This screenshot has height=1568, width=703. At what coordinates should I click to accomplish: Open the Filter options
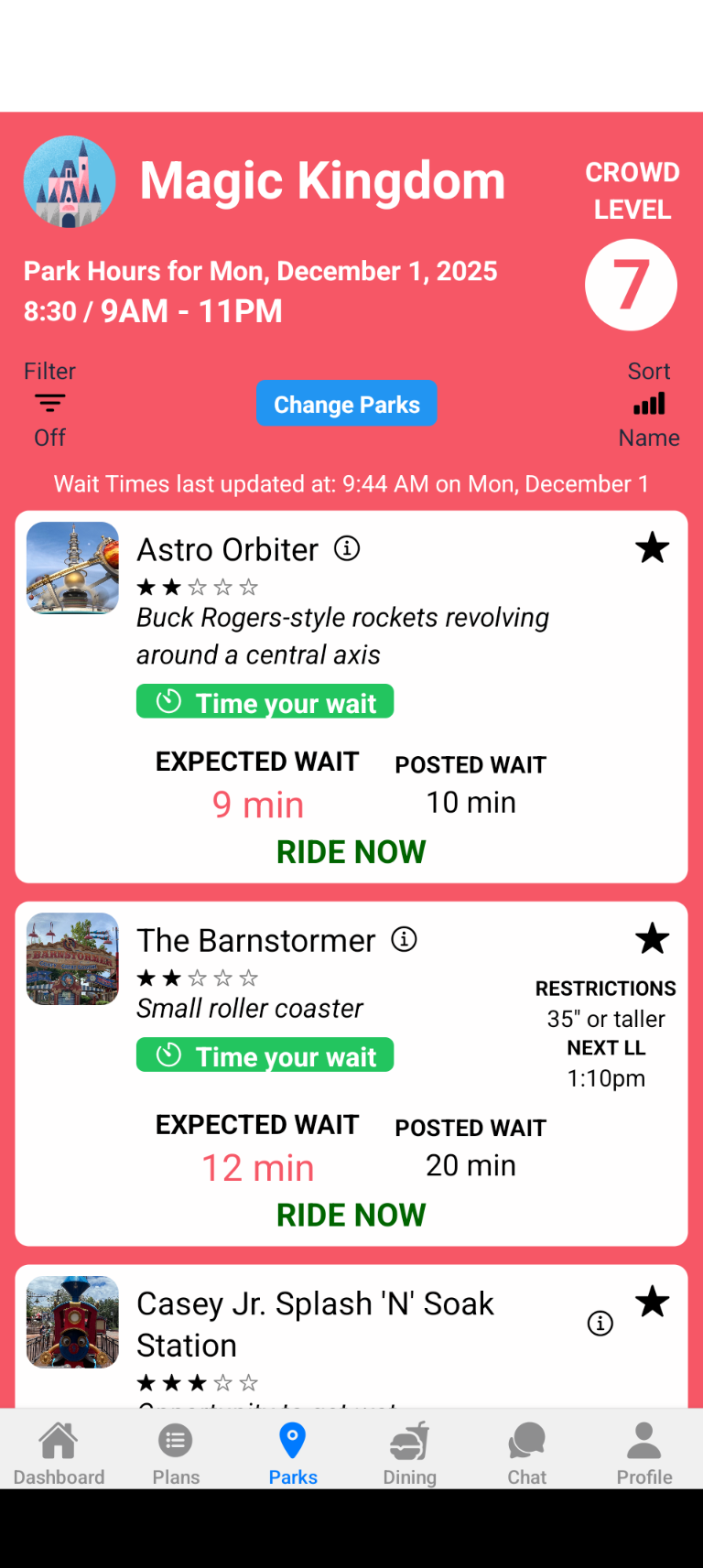[49, 404]
